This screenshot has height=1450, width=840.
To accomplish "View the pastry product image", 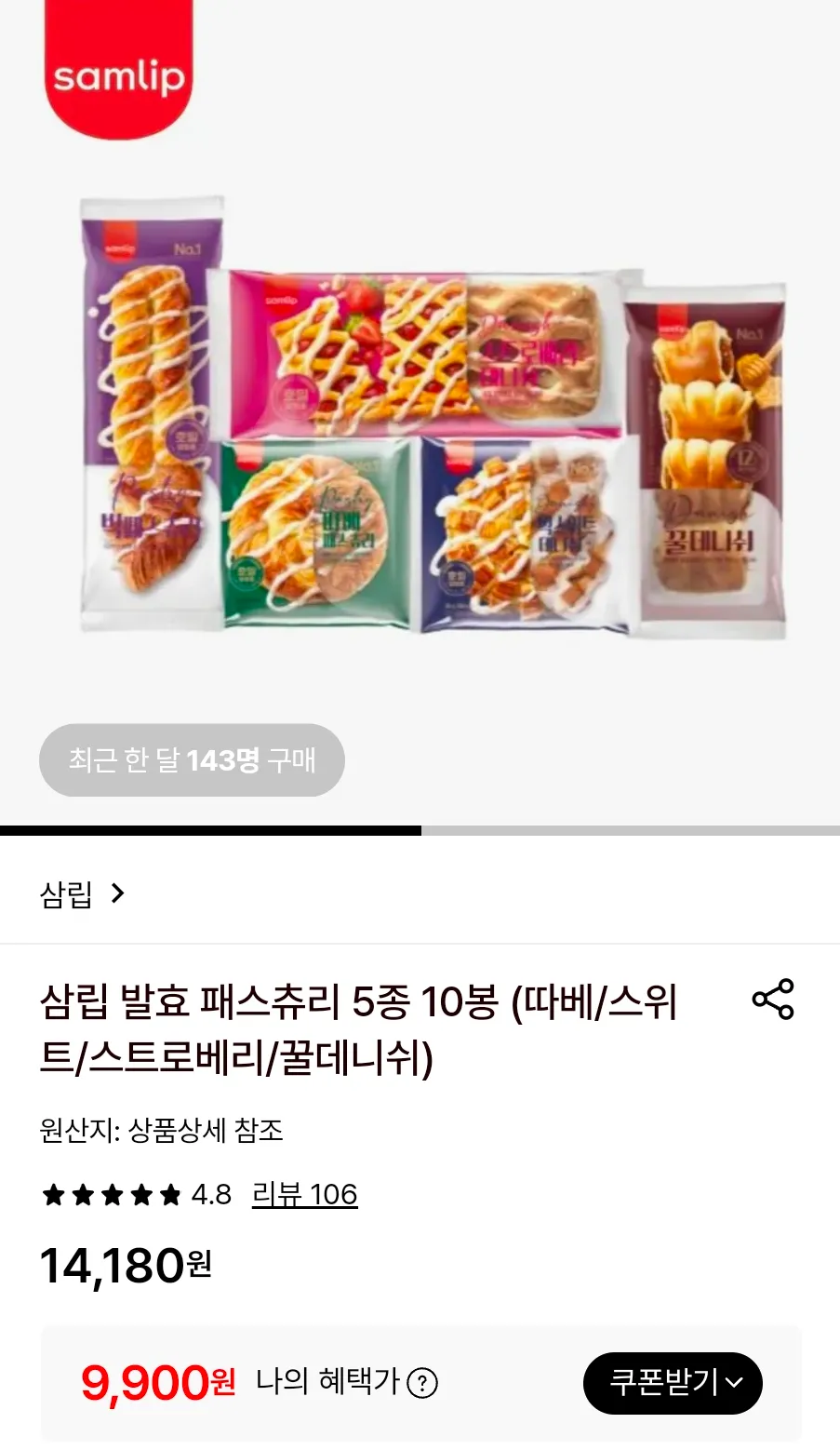I will (x=433, y=419).
